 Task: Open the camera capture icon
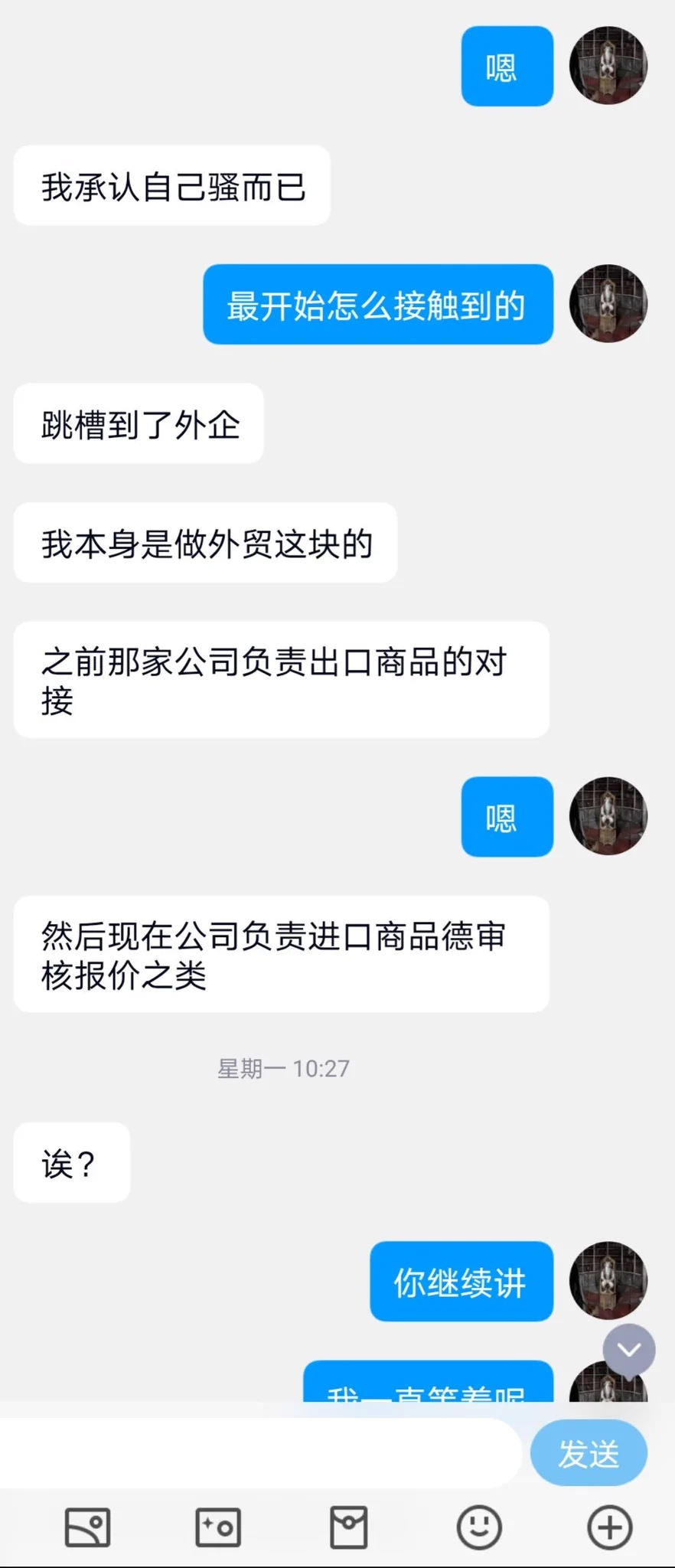coord(218,1527)
